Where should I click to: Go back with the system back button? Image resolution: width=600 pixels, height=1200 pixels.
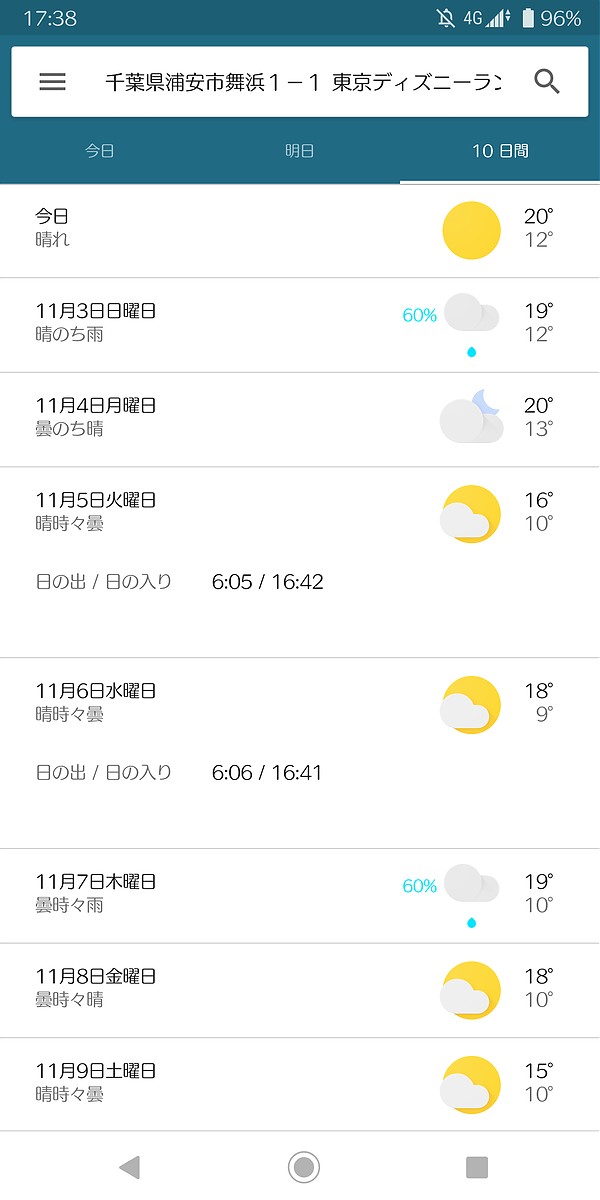pyautogui.click(x=129, y=1166)
